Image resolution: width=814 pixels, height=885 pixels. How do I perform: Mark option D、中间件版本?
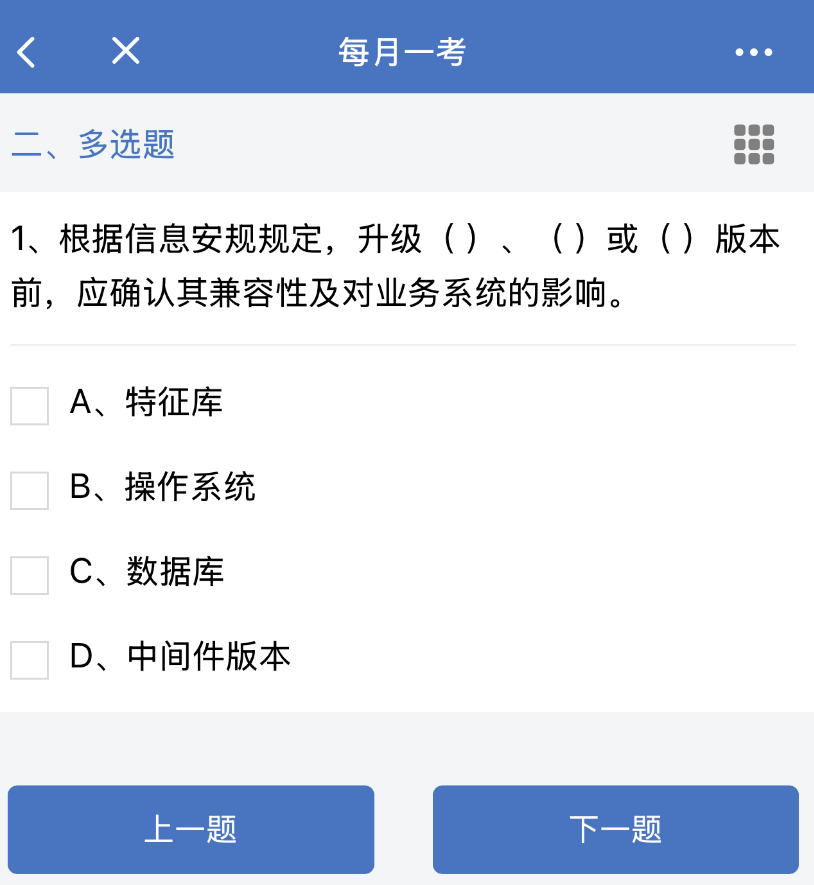(29, 660)
